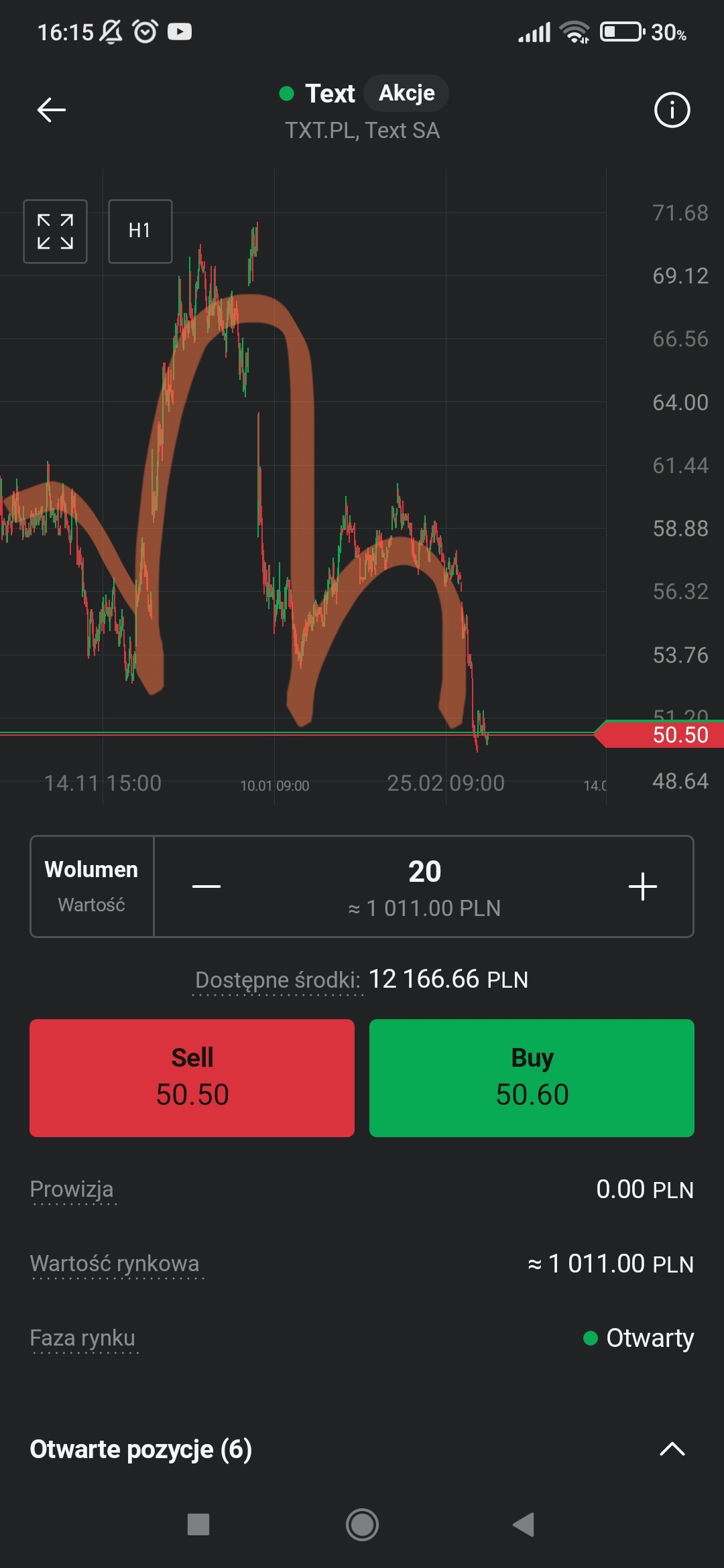Edit the volume value of 20
Screen dimensions: 724x1568
(x=424, y=872)
